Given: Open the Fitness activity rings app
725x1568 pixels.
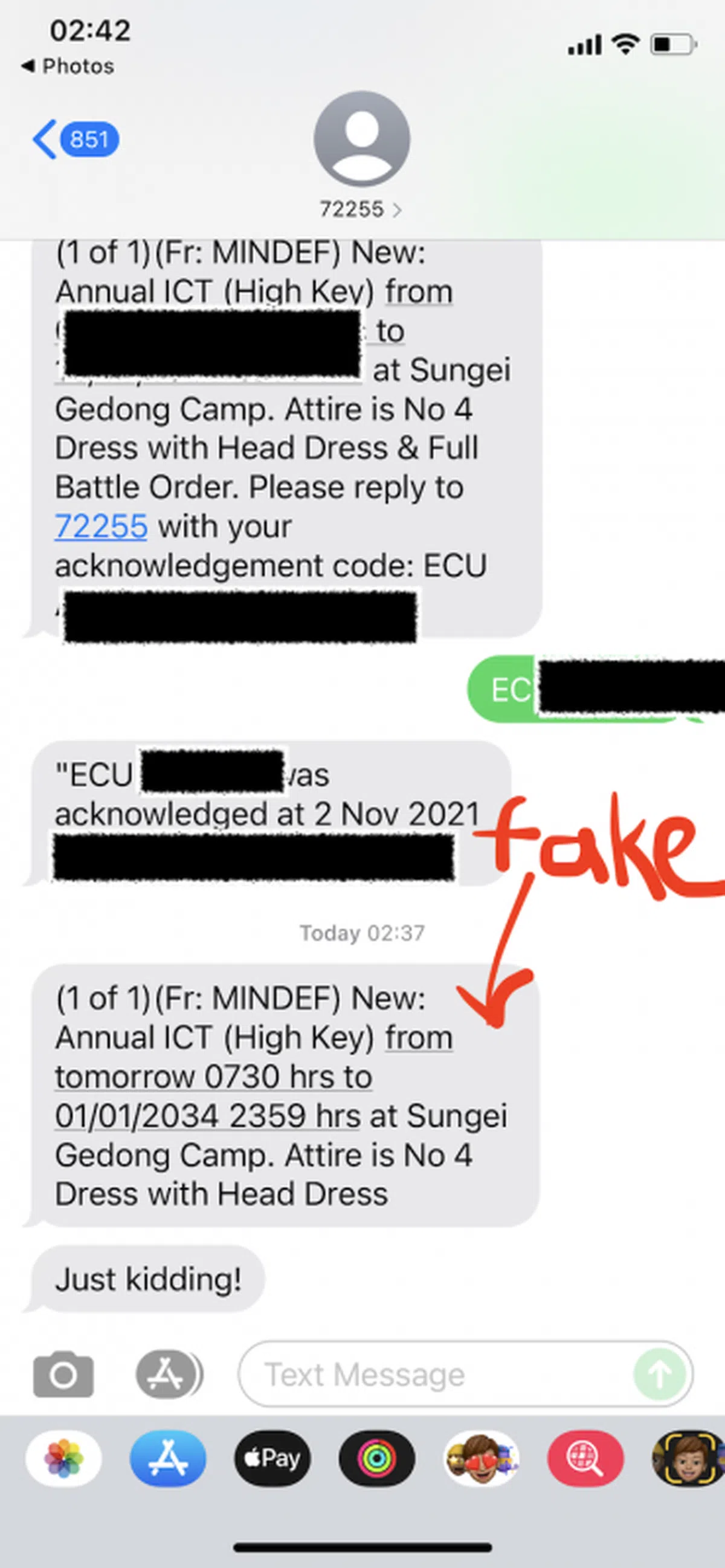Looking at the screenshot, I should tap(376, 1459).
